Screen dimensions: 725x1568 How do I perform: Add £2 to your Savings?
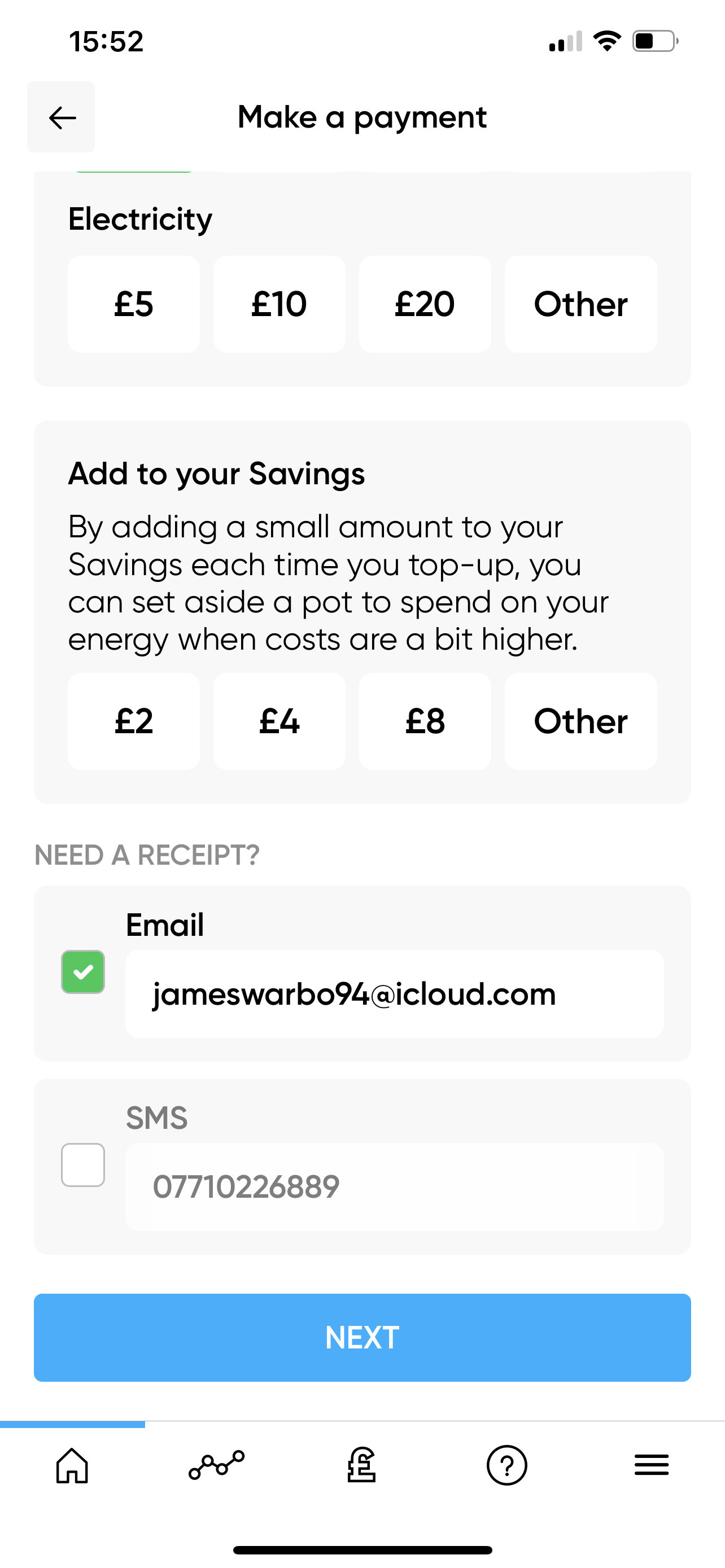pyautogui.click(x=133, y=721)
